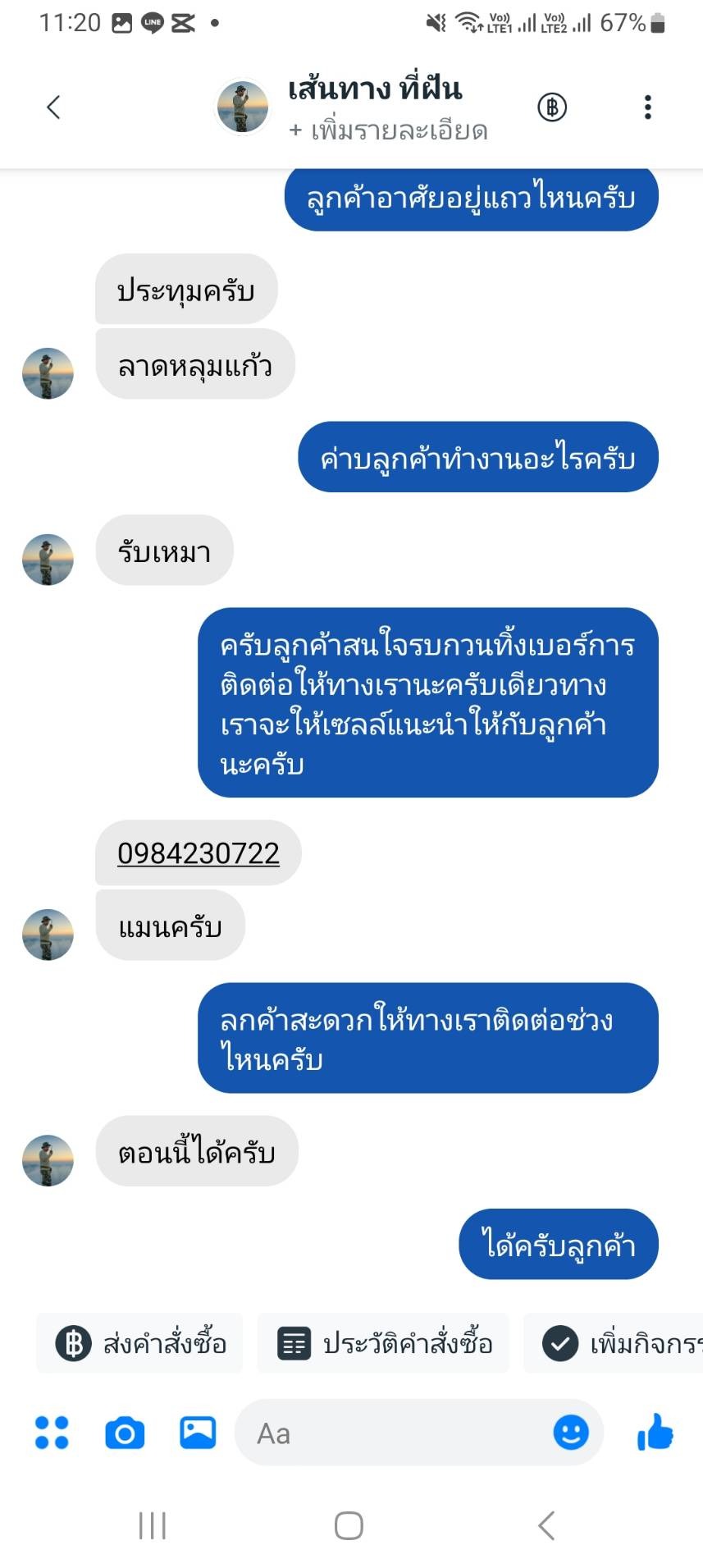Open the emoji smiley picker
The height and width of the screenshot is (1568, 703).
coord(571,1433)
